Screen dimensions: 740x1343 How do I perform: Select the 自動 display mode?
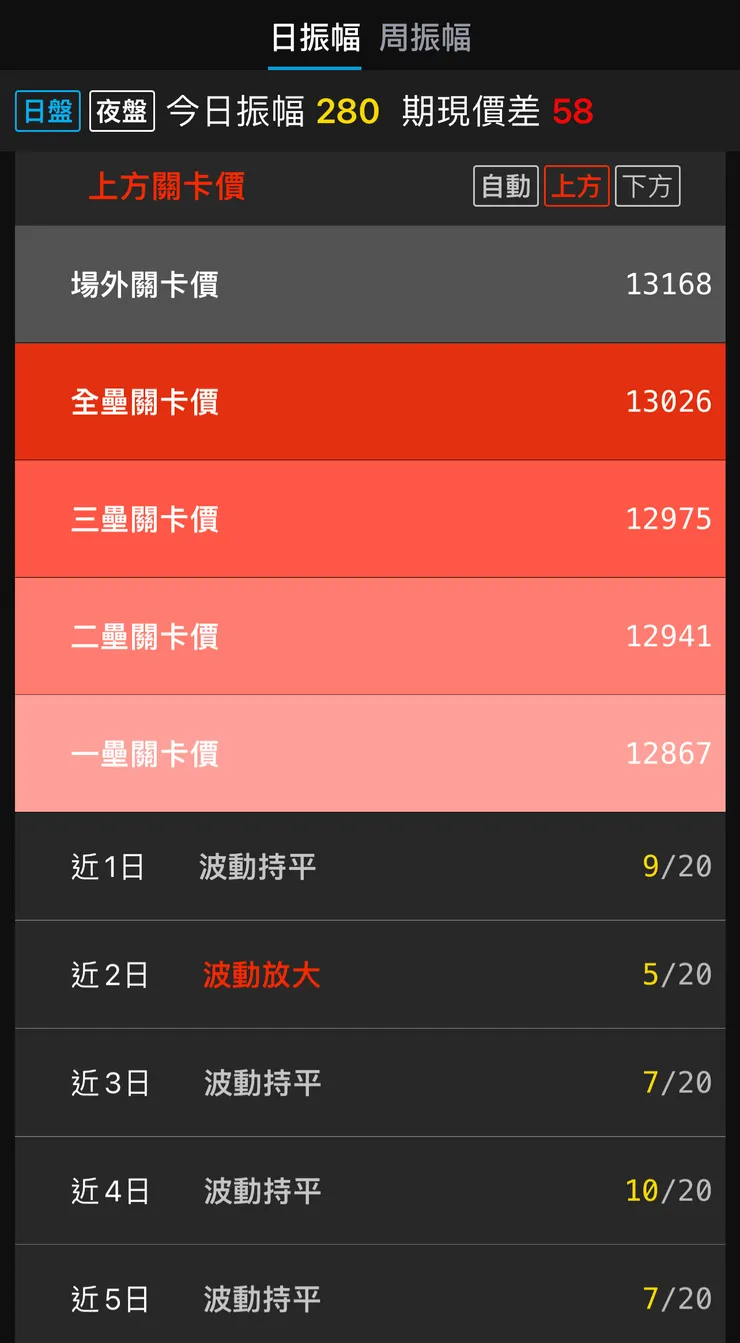(505, 185)
